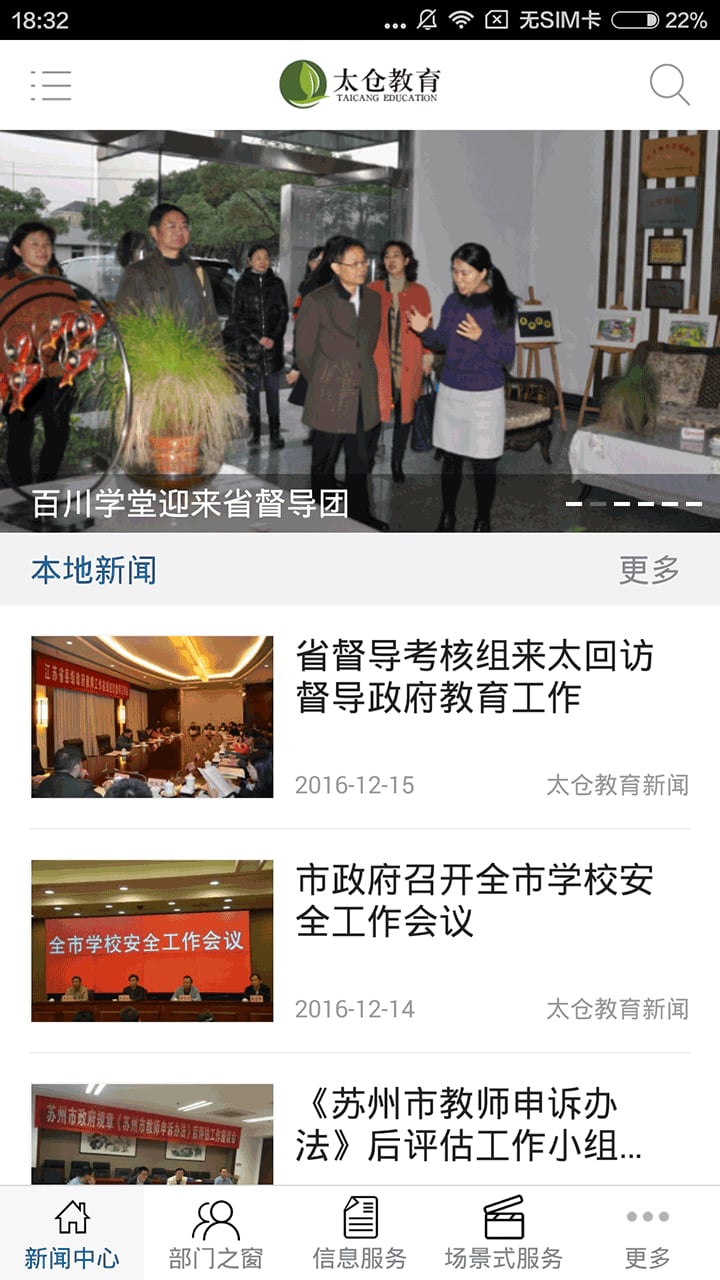Select the first carousel indicator dot

click(x=576, y=504)
